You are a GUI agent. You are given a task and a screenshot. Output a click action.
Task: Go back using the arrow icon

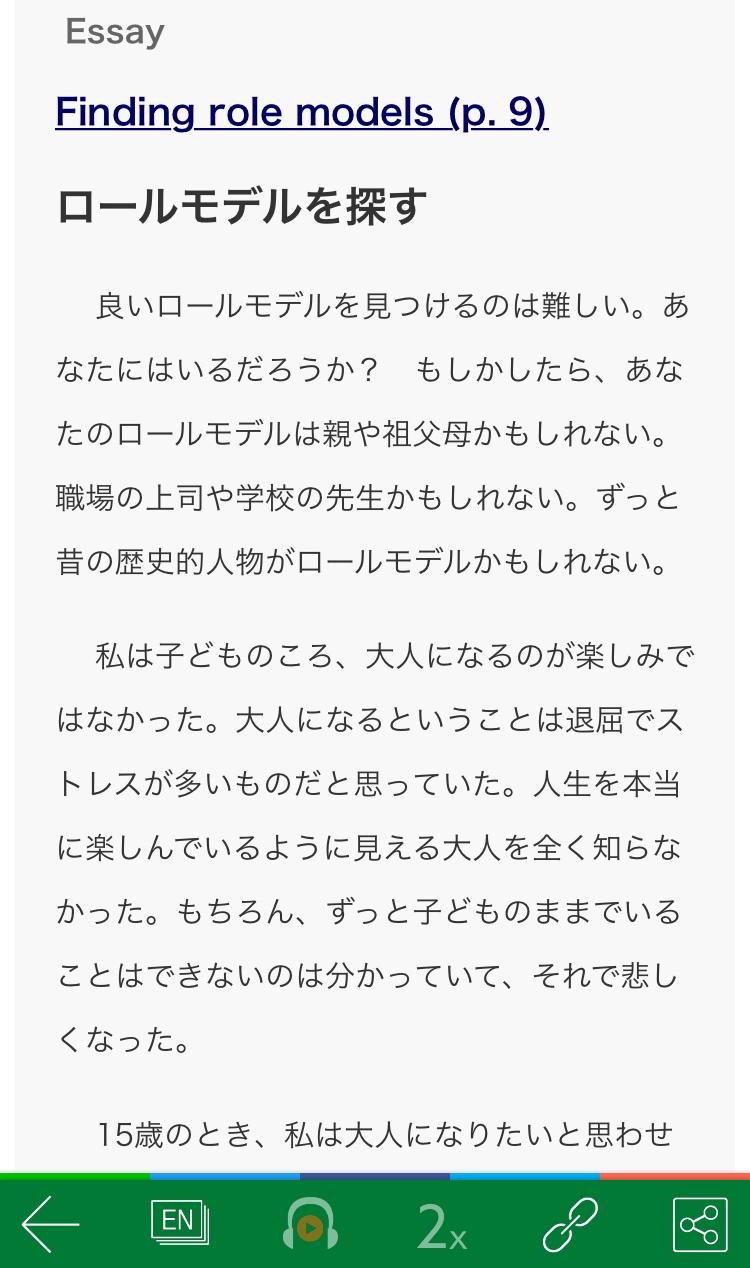tap(50, 1223)
